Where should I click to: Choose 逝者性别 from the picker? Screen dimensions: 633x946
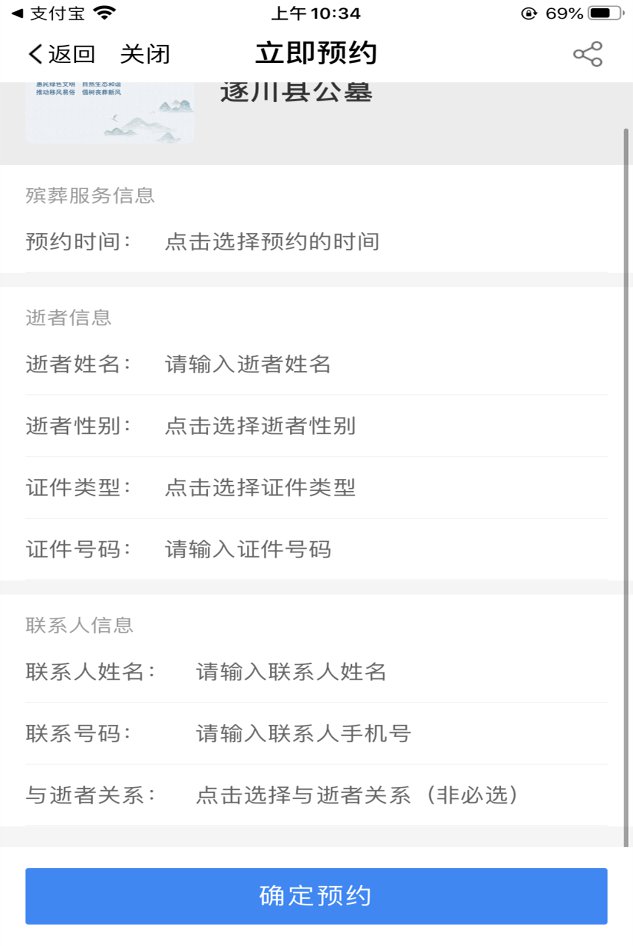point(260,426)
